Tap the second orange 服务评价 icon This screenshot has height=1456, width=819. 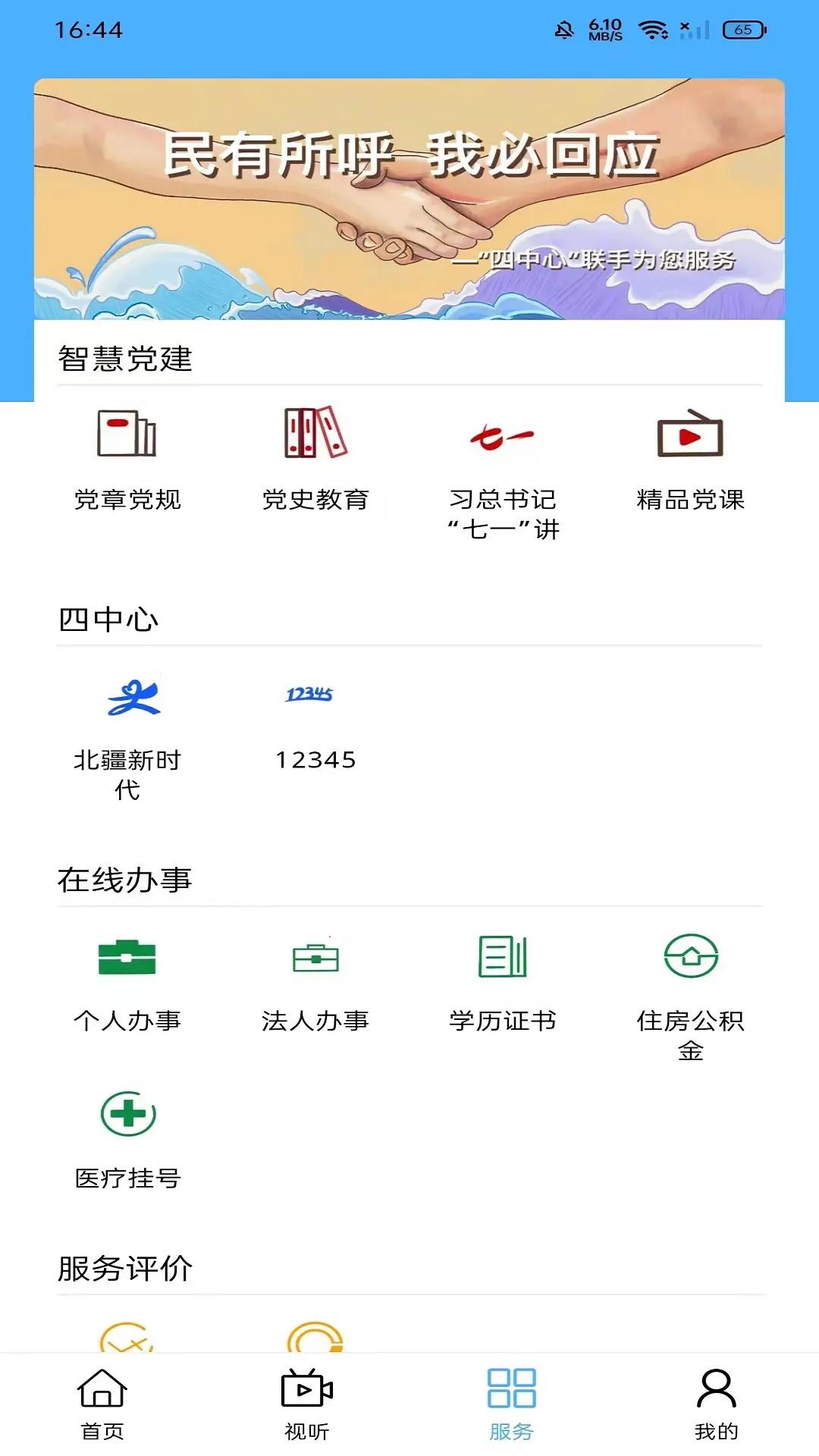[x=315, y=1338]
